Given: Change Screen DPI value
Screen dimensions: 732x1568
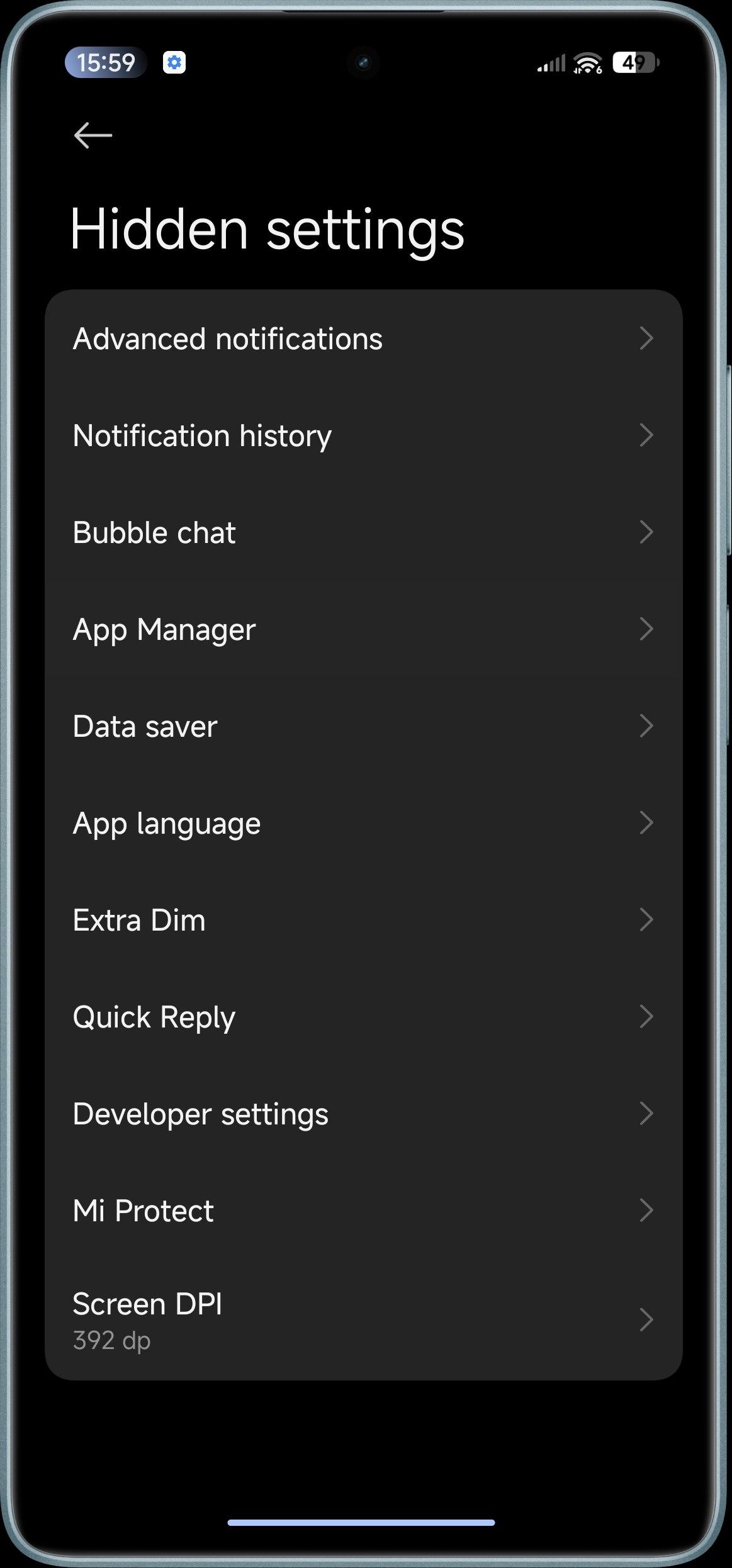Looking at the screenshot, I should coord(364,1319).
